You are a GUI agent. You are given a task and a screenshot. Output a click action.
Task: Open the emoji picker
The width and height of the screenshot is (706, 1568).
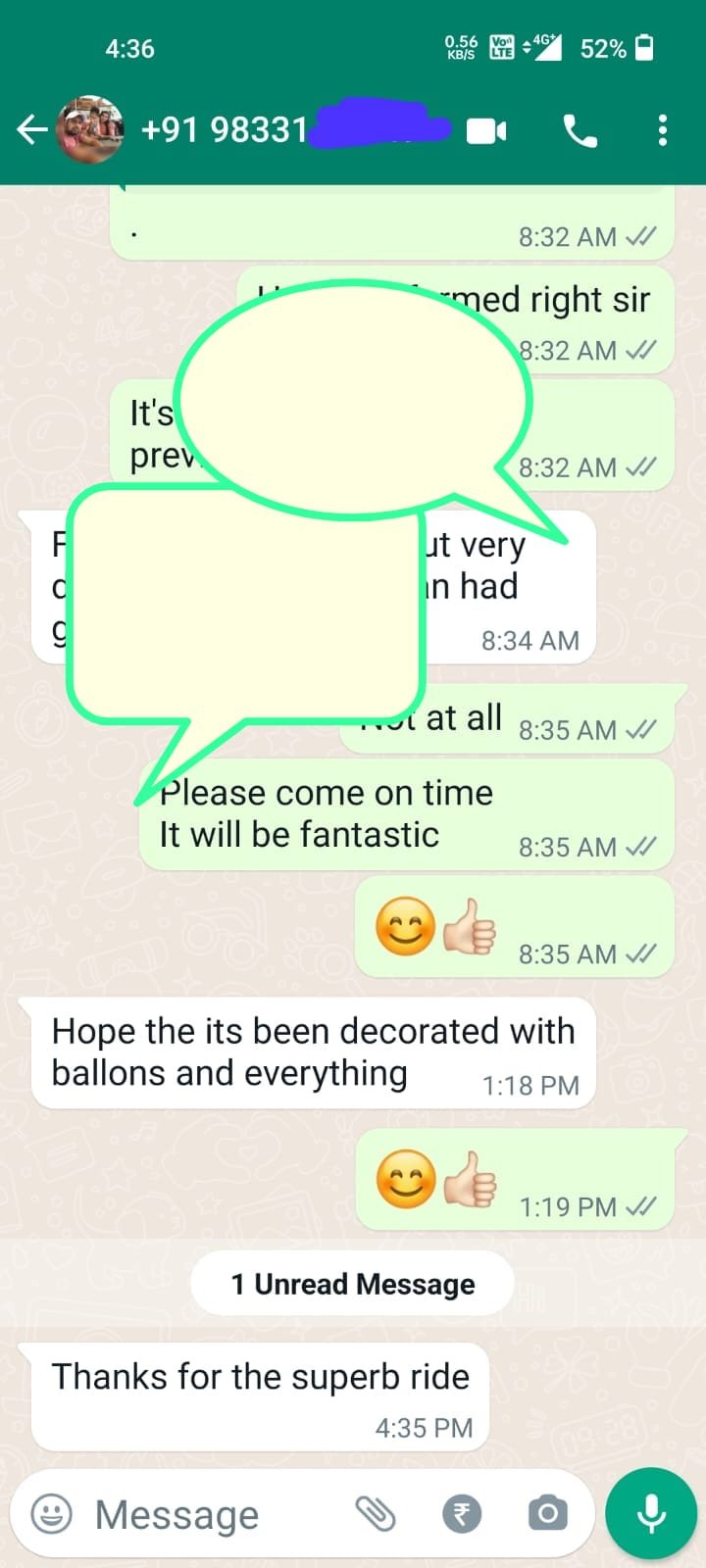tap(52, 1514)
